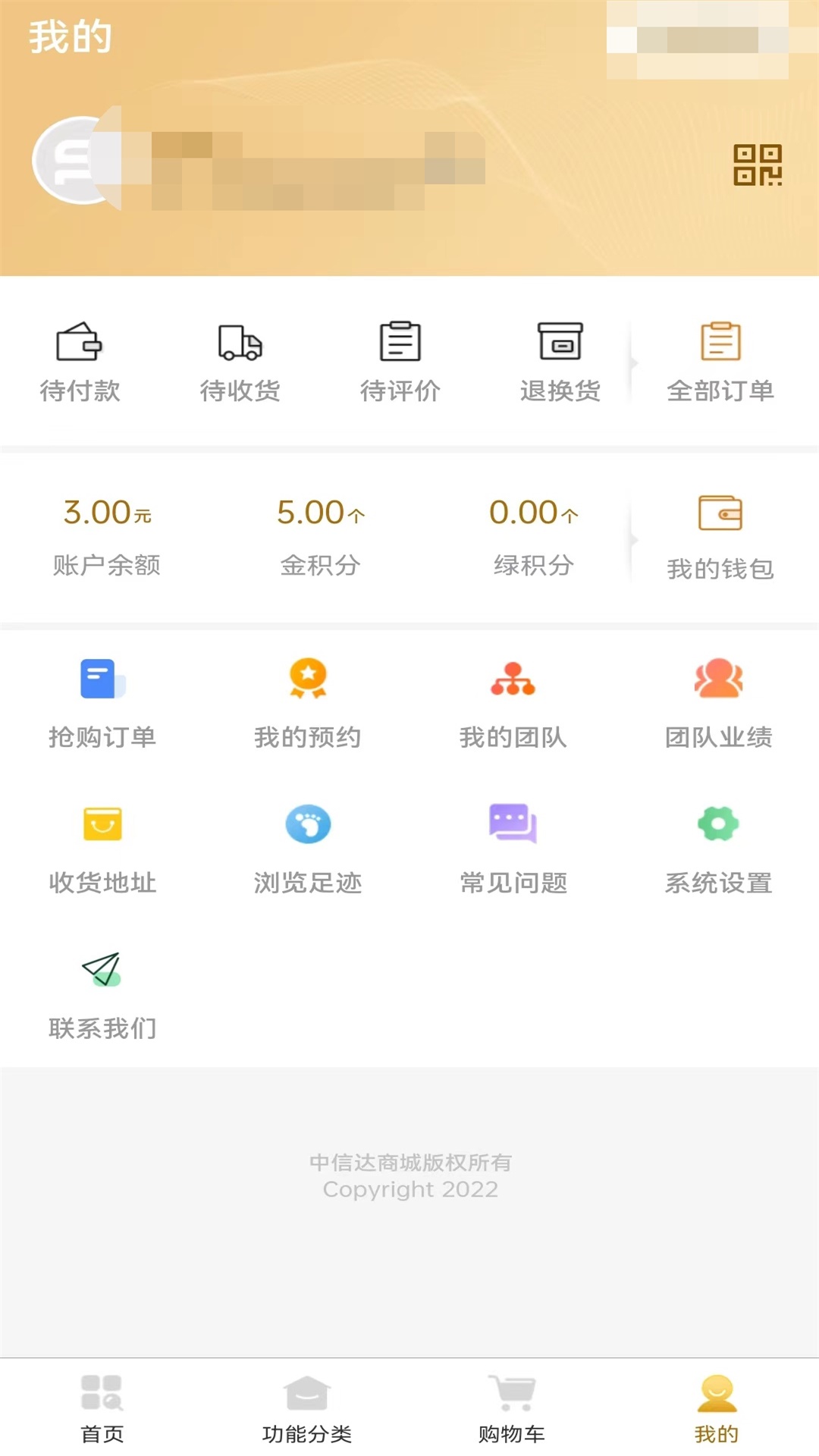Check 团队业绩 team performance

pos(719,701)
